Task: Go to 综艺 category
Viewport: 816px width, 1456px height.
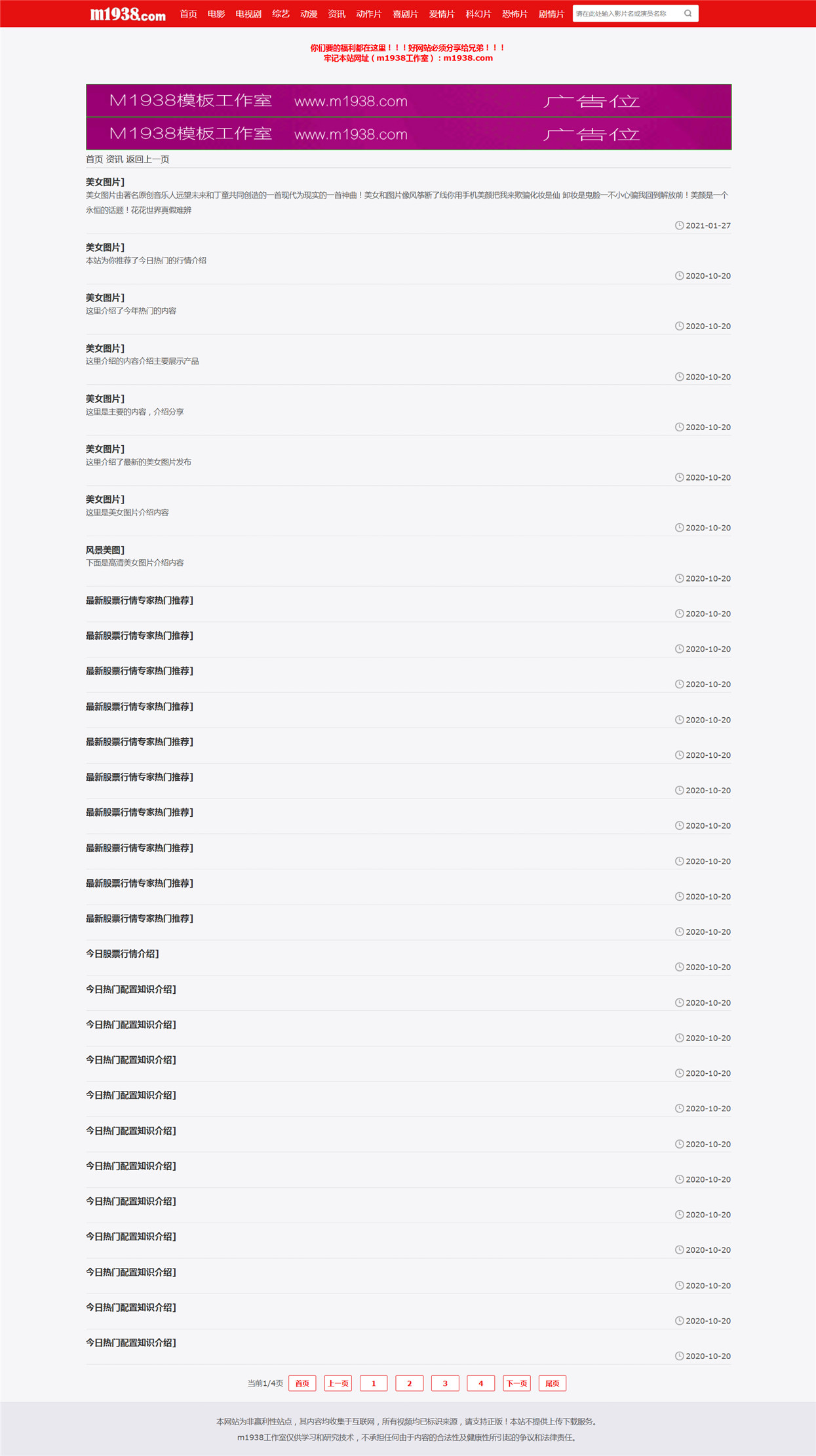Action: [x=281, y=14]
